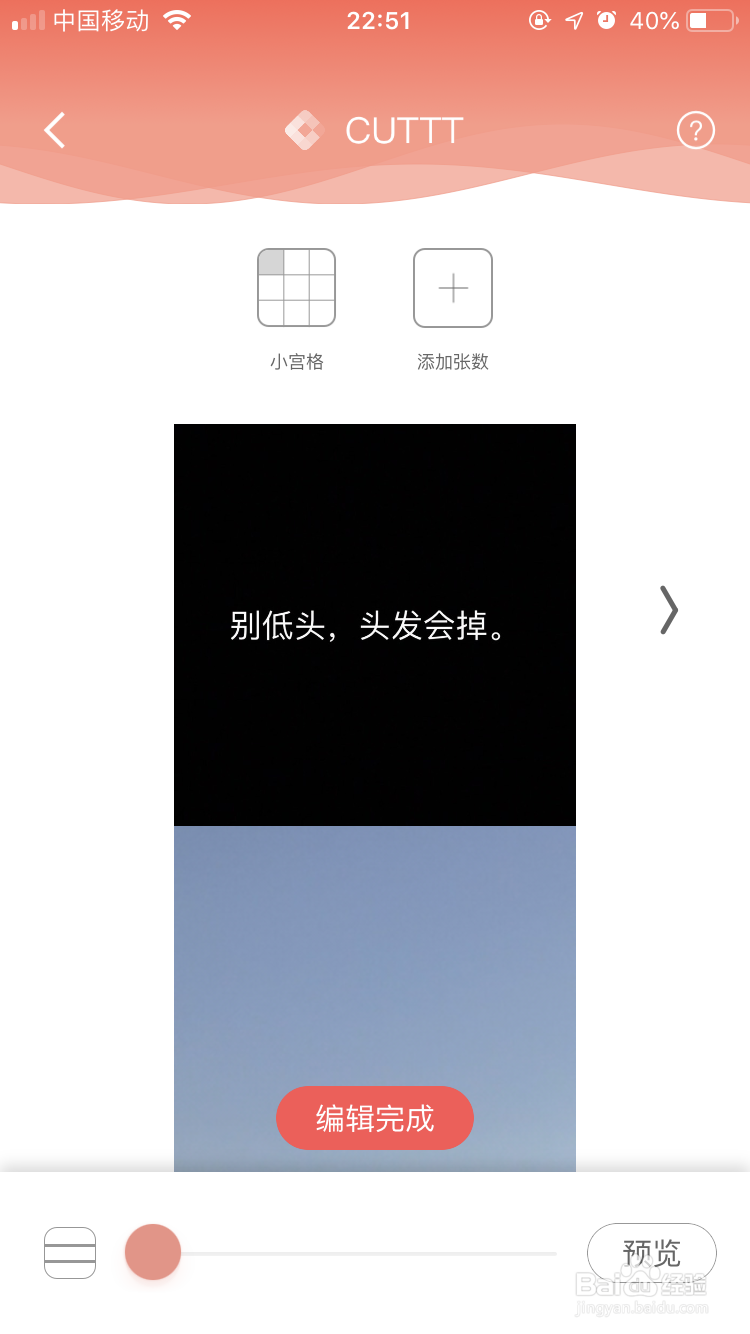This screenshot has width=750, height=1334.
Task: Tap the 添加张数 label text
Action: point(452,361)
